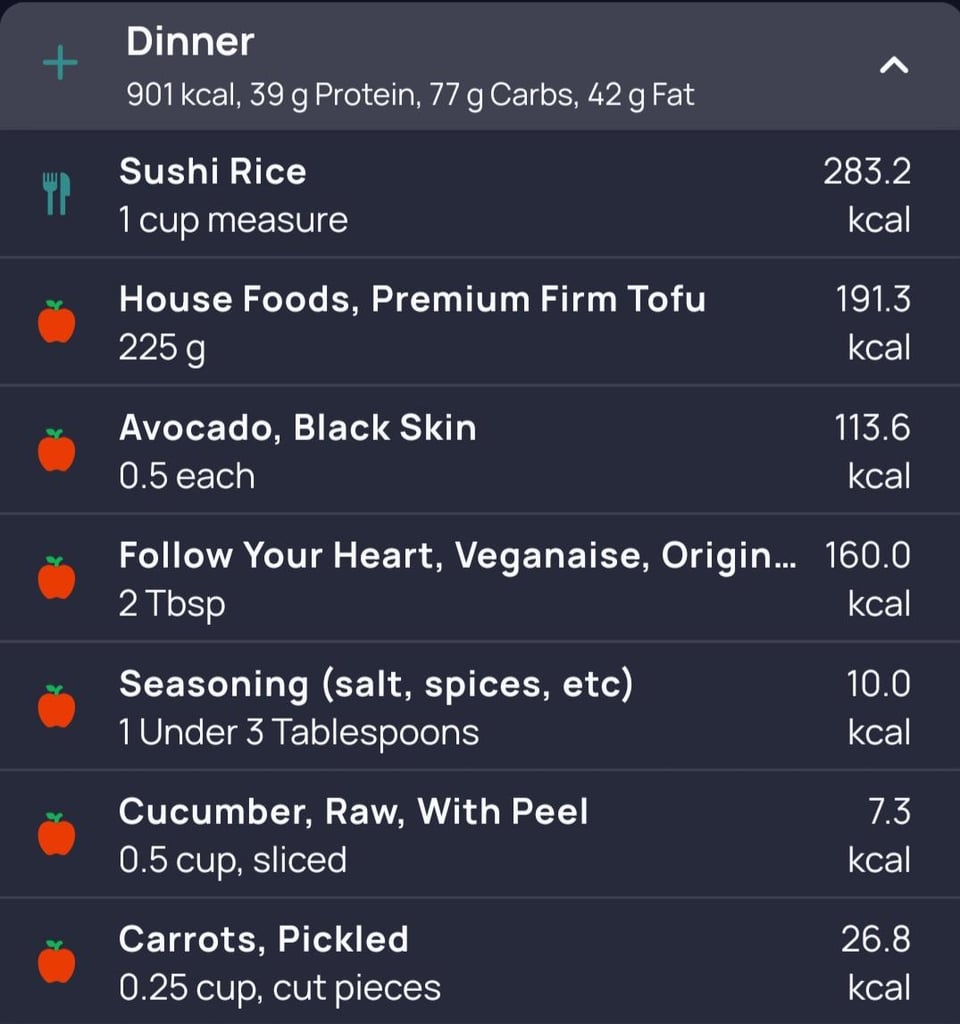Add a food to Dinner

60,65
